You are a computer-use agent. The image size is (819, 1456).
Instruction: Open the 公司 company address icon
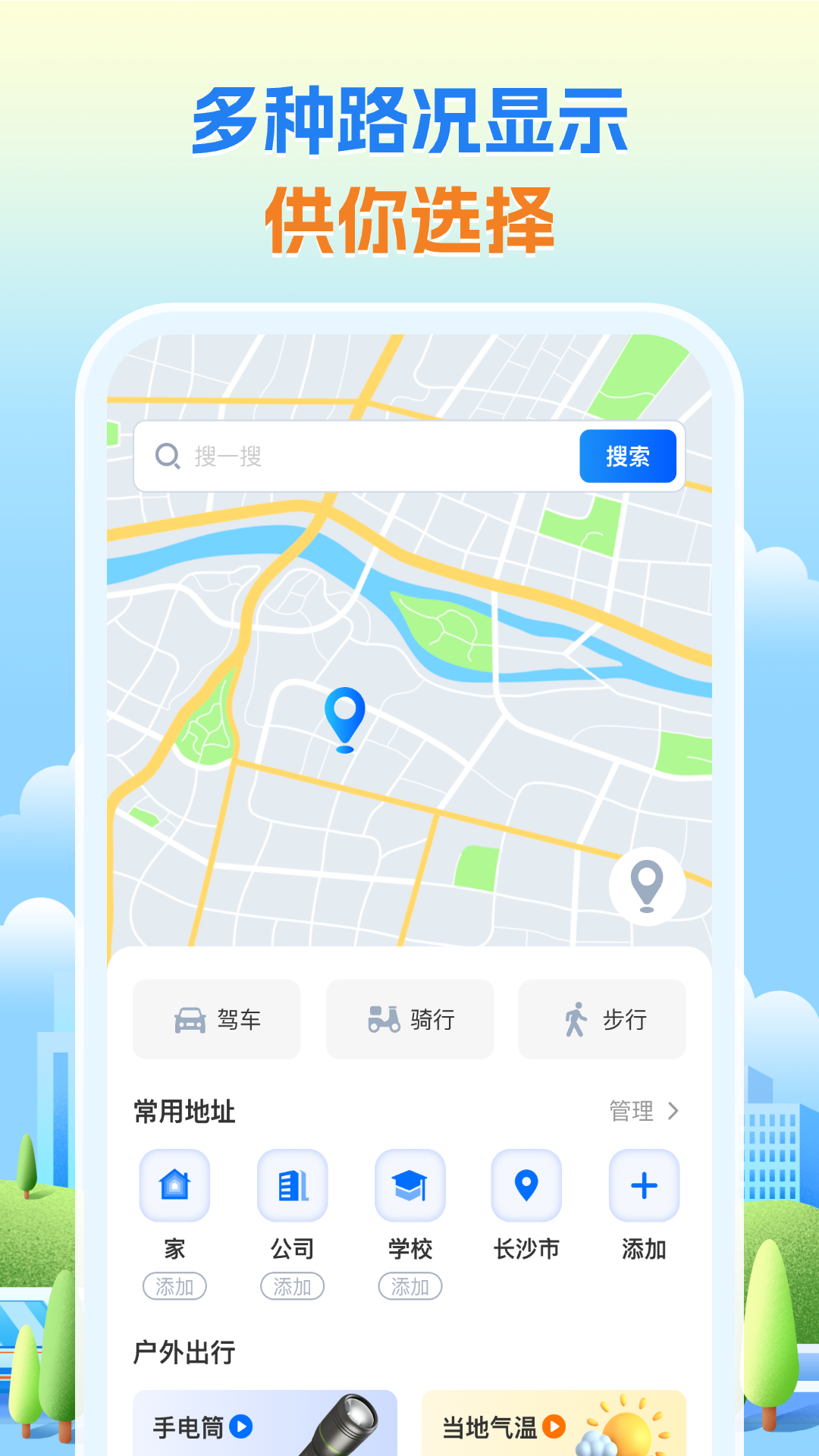pyautogui.click(x=292, y=1185)
